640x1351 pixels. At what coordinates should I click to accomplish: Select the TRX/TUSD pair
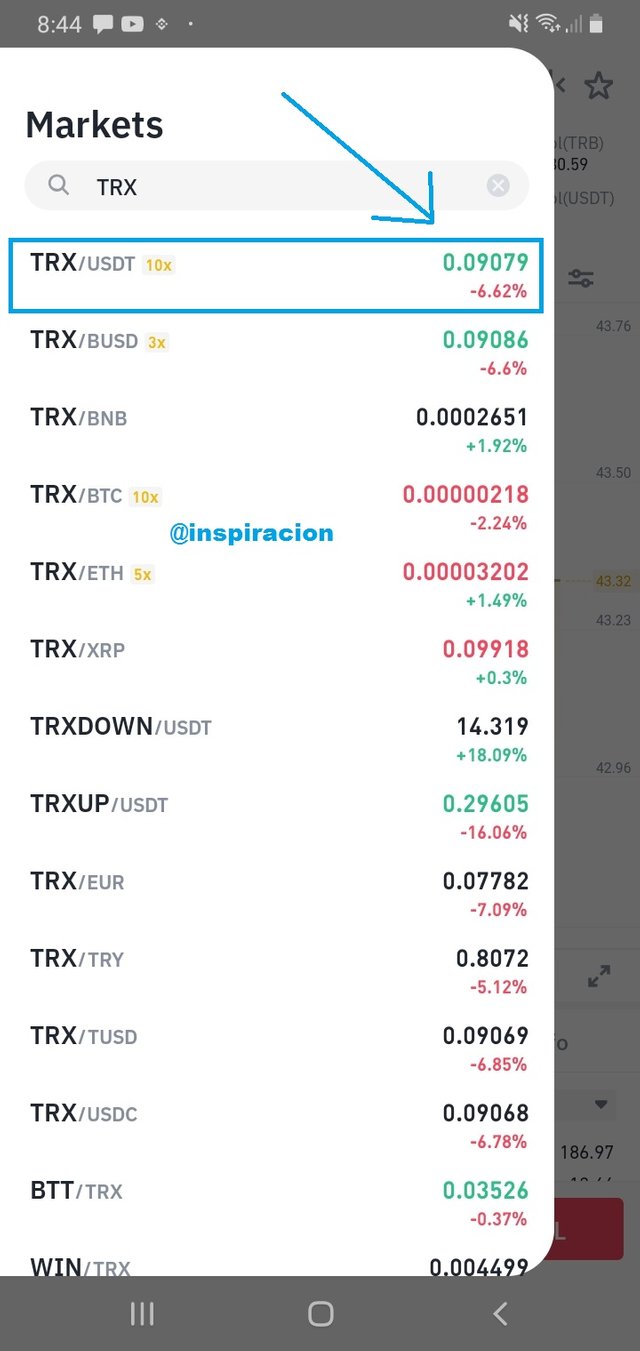click(x=276, y=1049)
